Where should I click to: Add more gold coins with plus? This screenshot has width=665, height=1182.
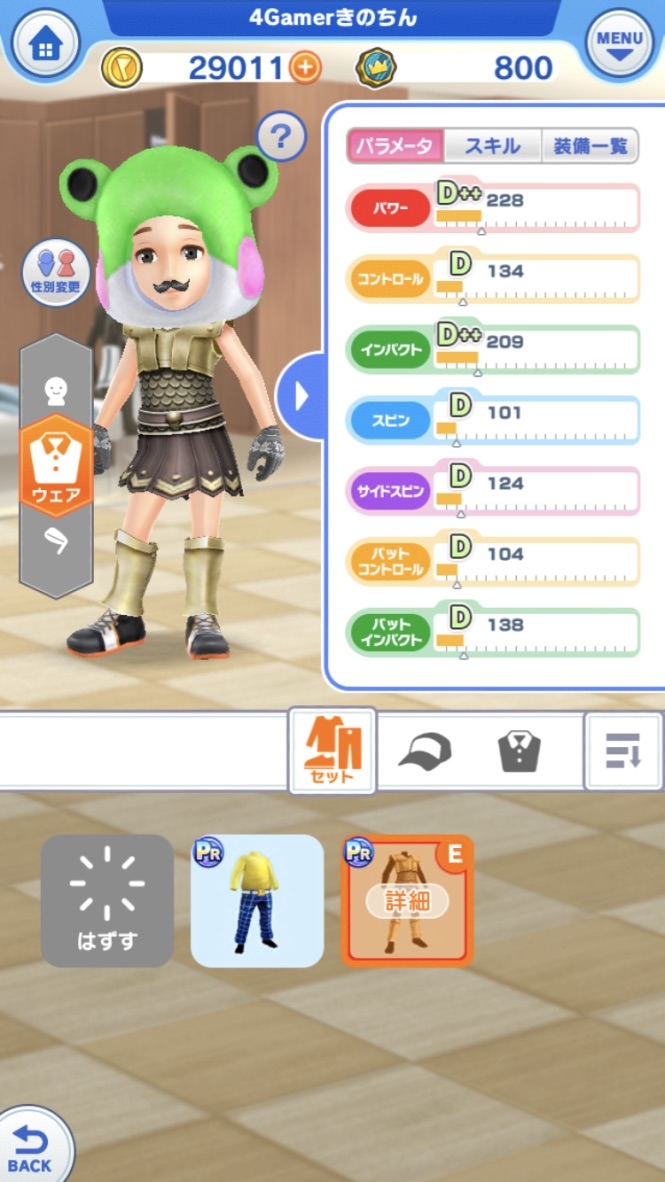[x=305, y=67]
